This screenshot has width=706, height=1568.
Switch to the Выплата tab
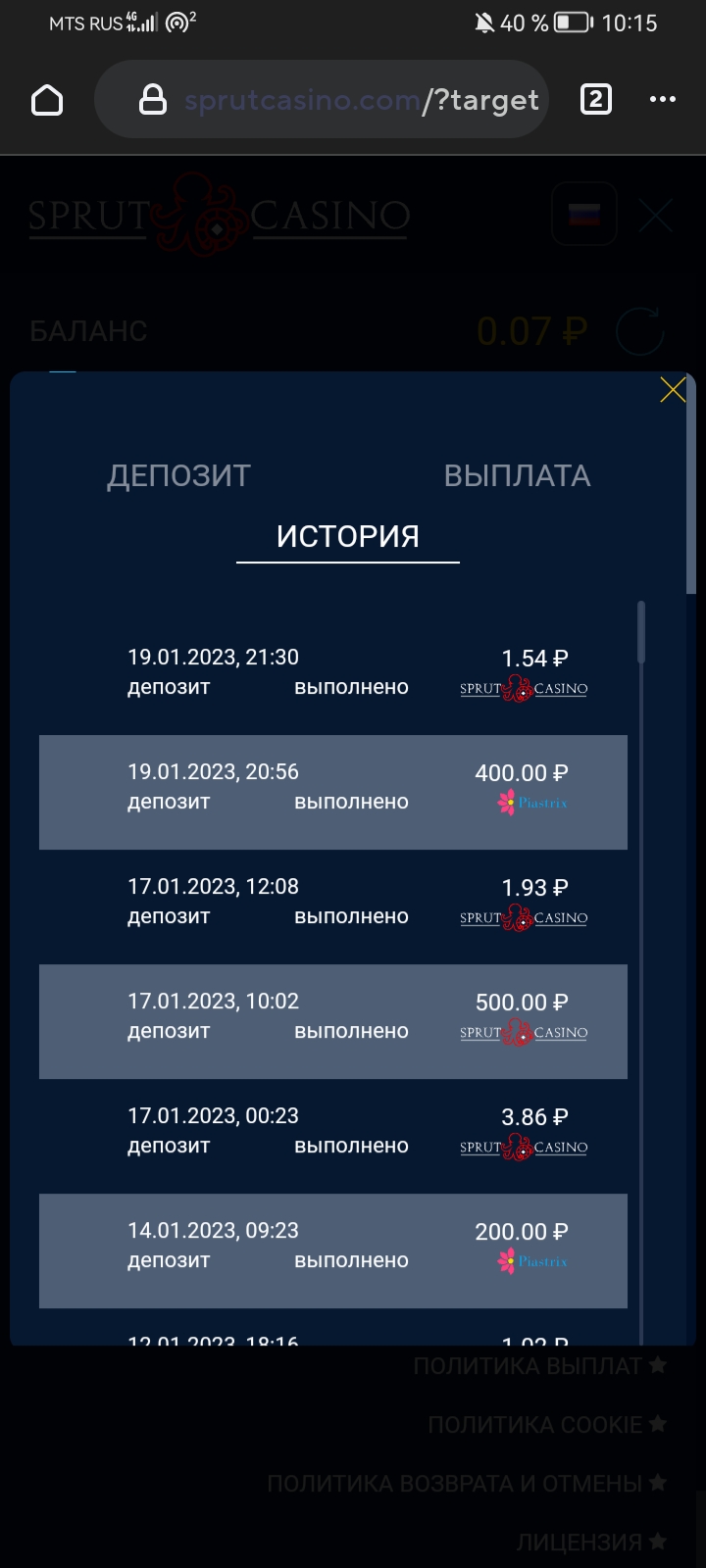click(517, 476)
